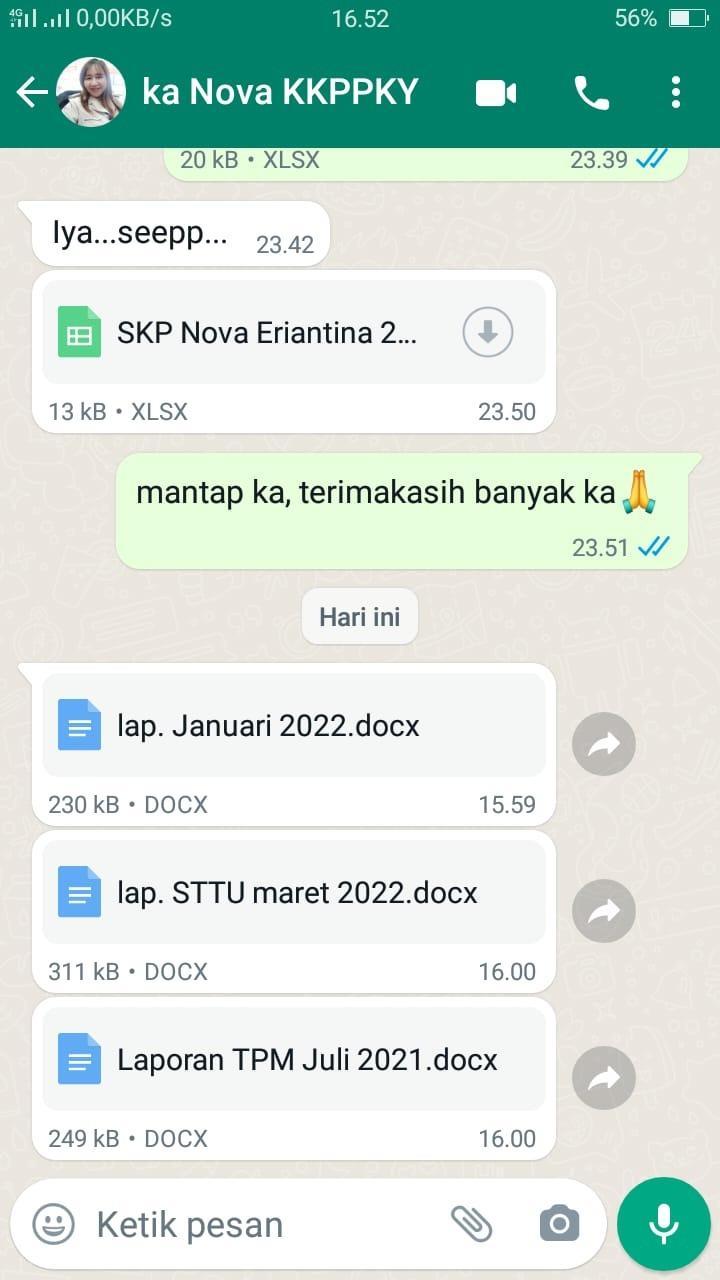
Task: Open the camera from the message bar
Action: coord(559,1223)
